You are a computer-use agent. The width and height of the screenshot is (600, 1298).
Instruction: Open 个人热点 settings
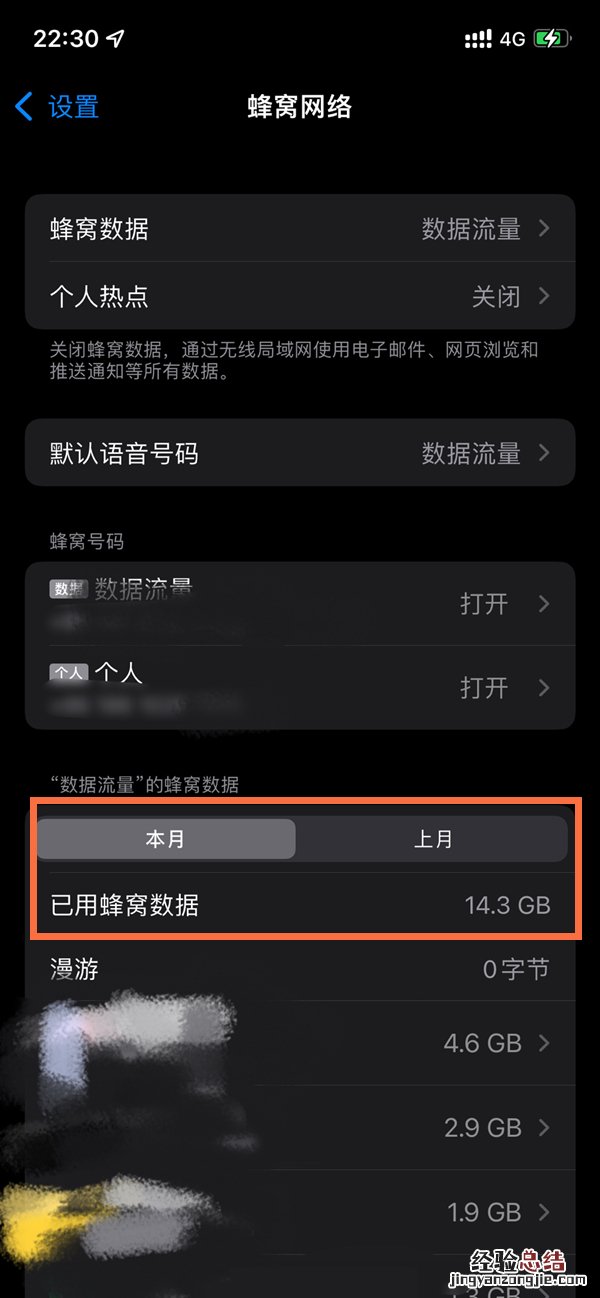click(x=300, y=296)
